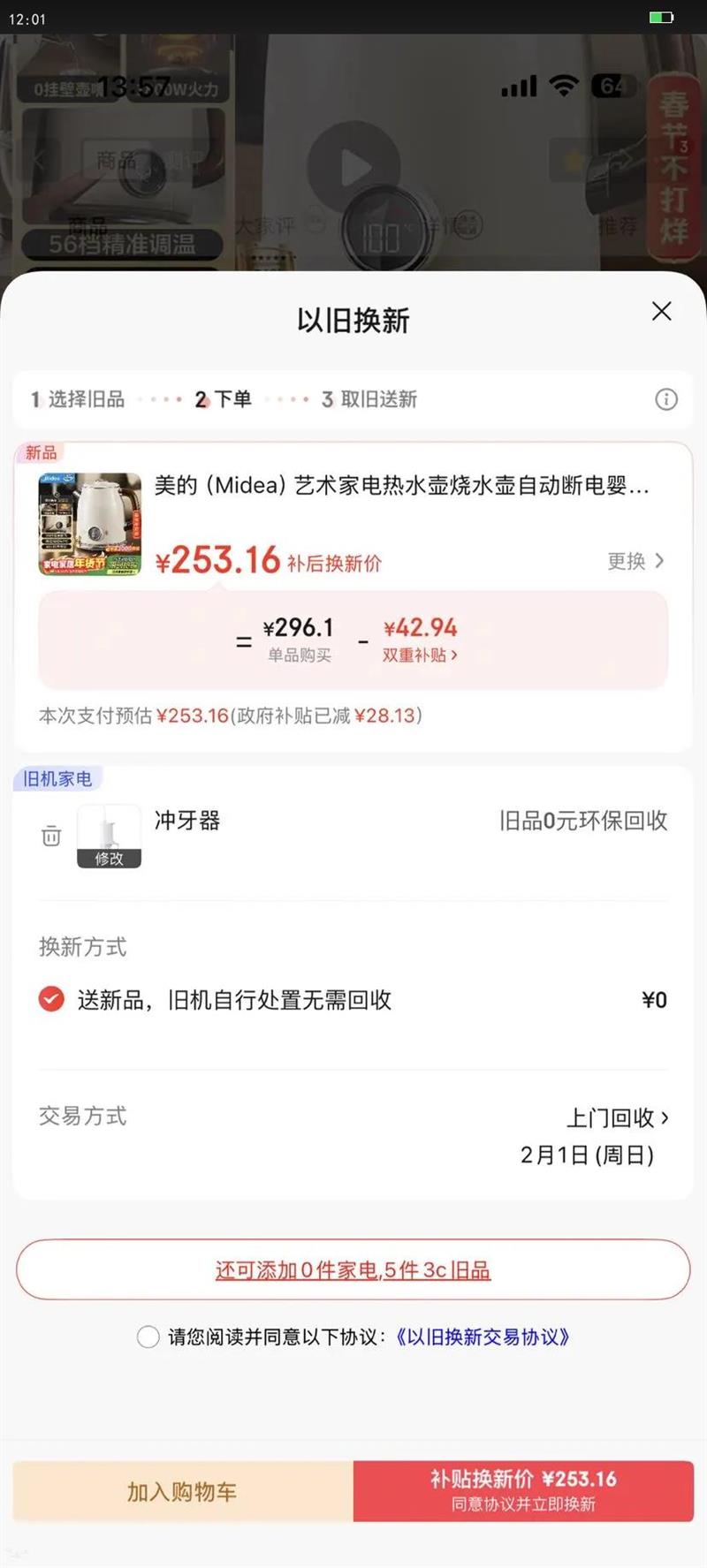Check the agreement consent circle
Screen dimensions: 707x1568
tap(148, 1337)
